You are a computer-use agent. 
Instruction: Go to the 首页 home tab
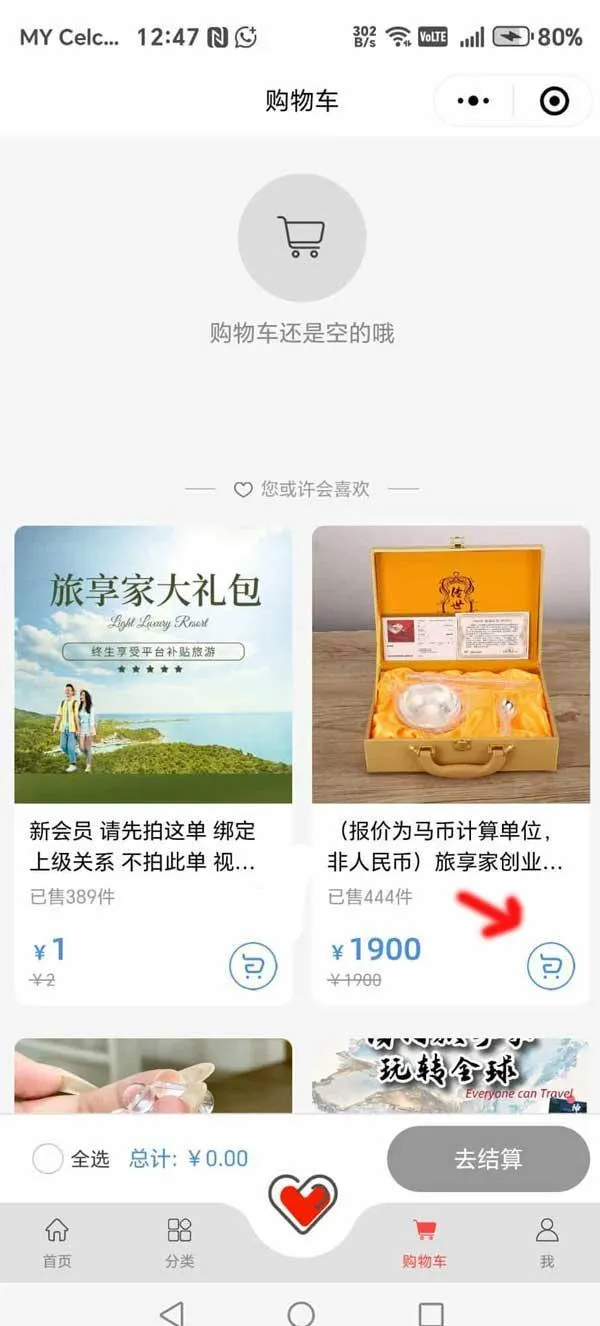pyautogui.click(x=57, y=1241)
